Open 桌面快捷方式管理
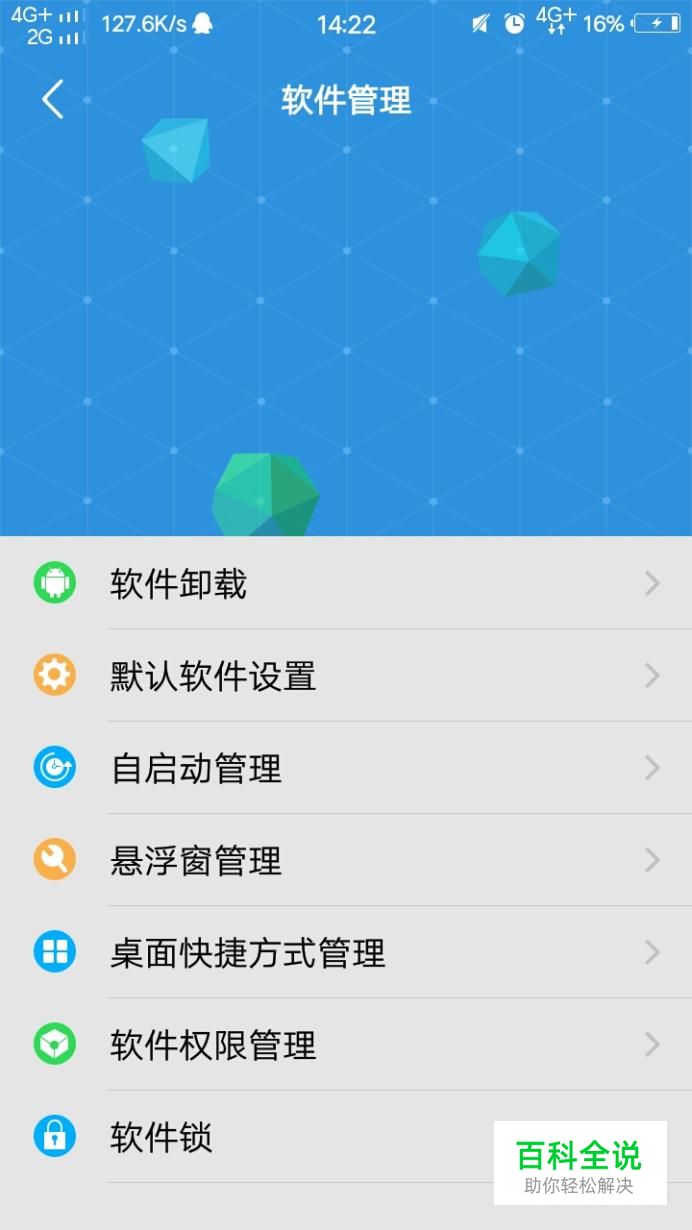692x1230 pixels. 346,952
